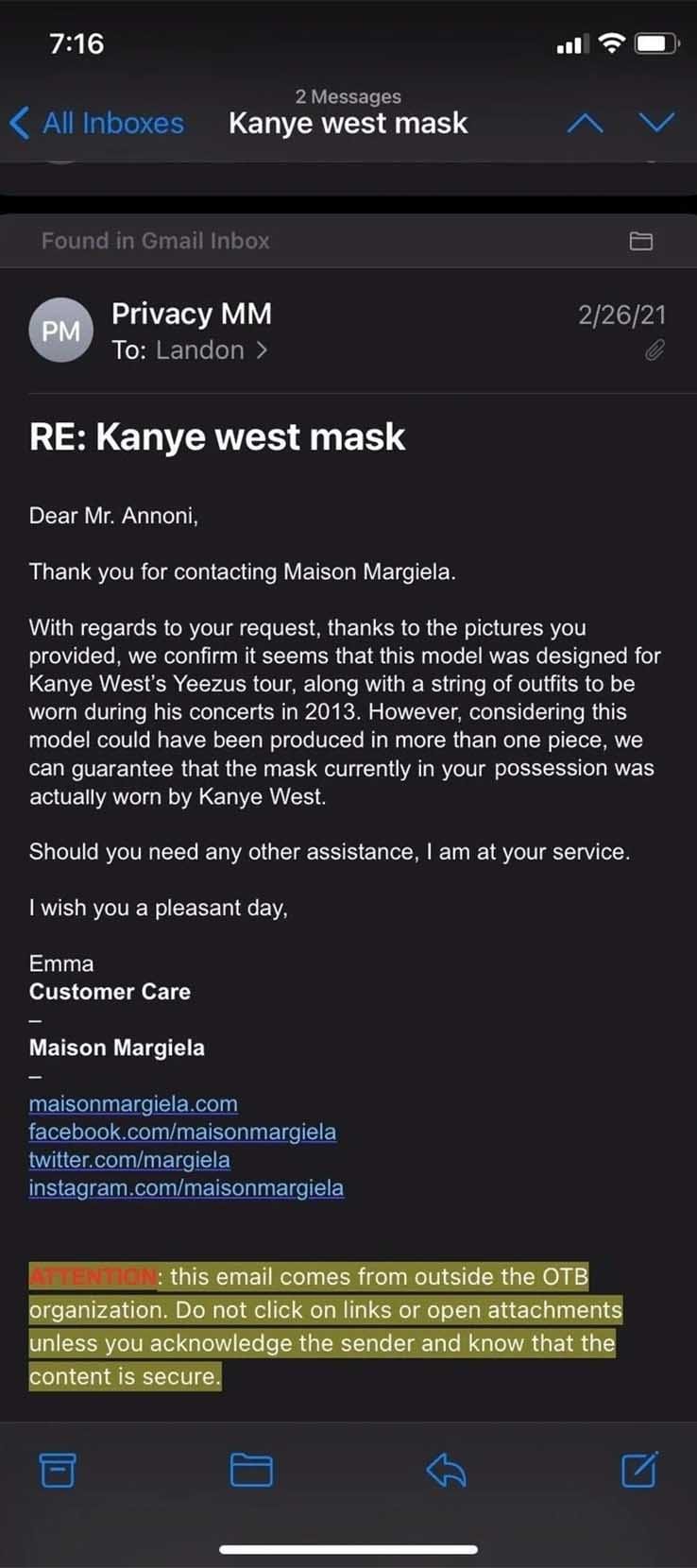Open the instagram.com/maisonmargiela link

tap(187, 1188)
